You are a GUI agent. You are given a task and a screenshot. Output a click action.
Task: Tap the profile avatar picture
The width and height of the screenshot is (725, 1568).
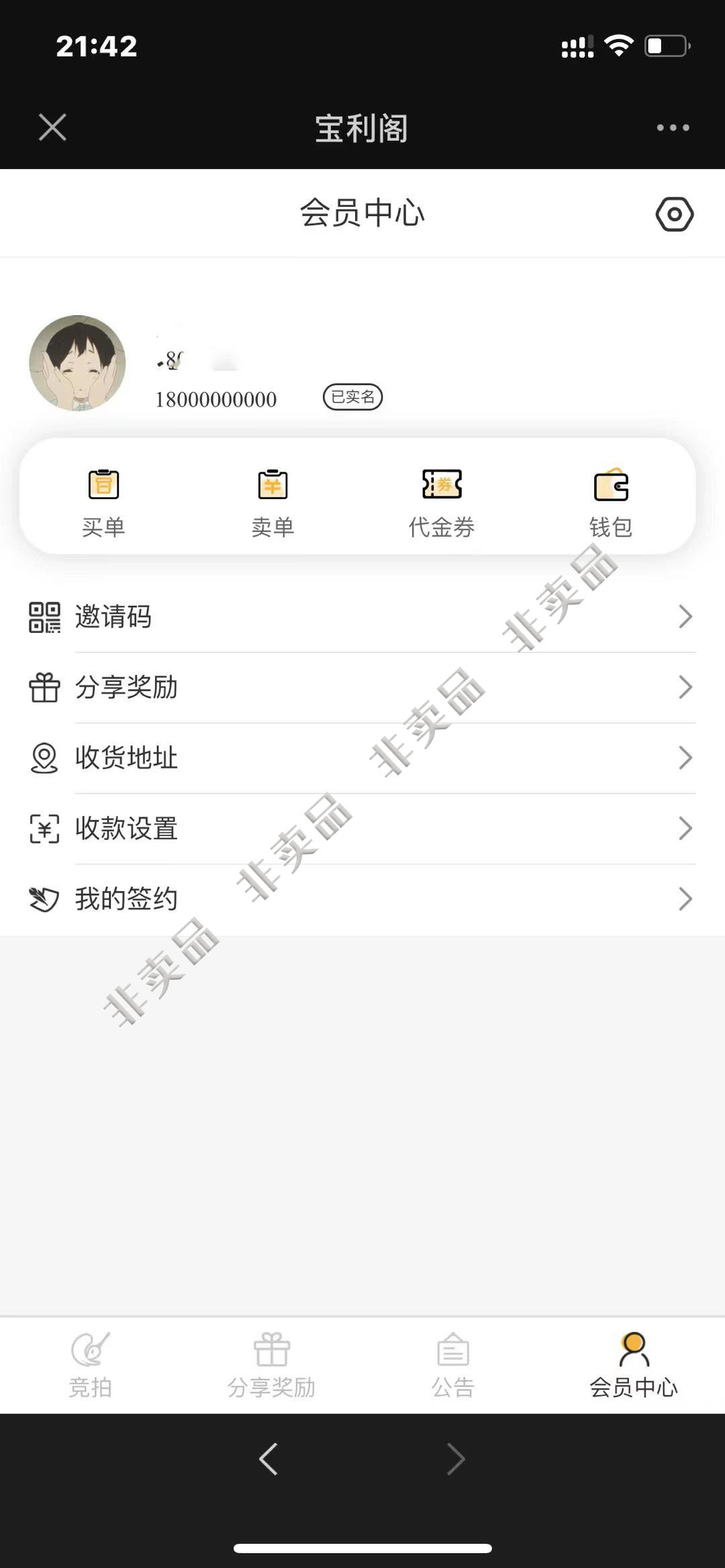point(78,363)
